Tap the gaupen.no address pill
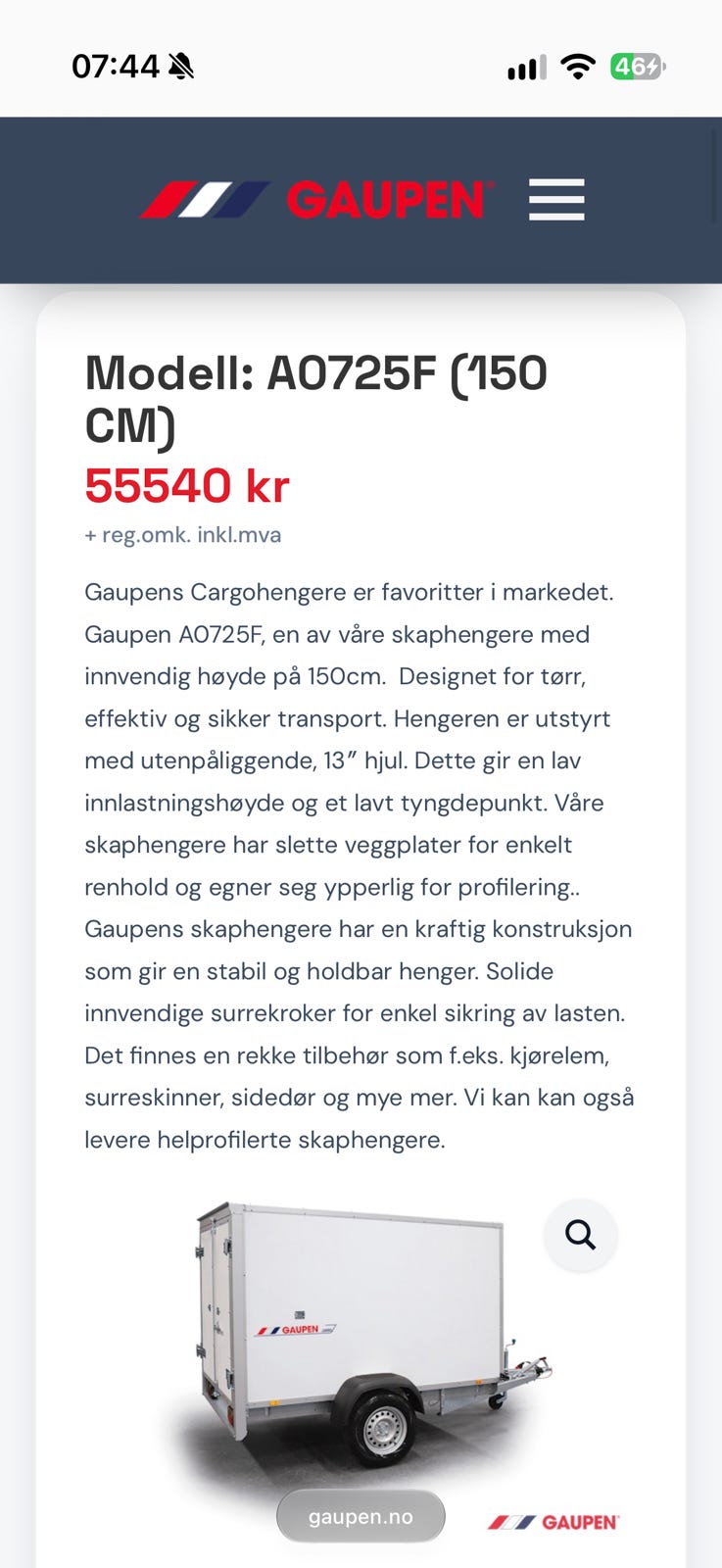 coord(361,1516)
